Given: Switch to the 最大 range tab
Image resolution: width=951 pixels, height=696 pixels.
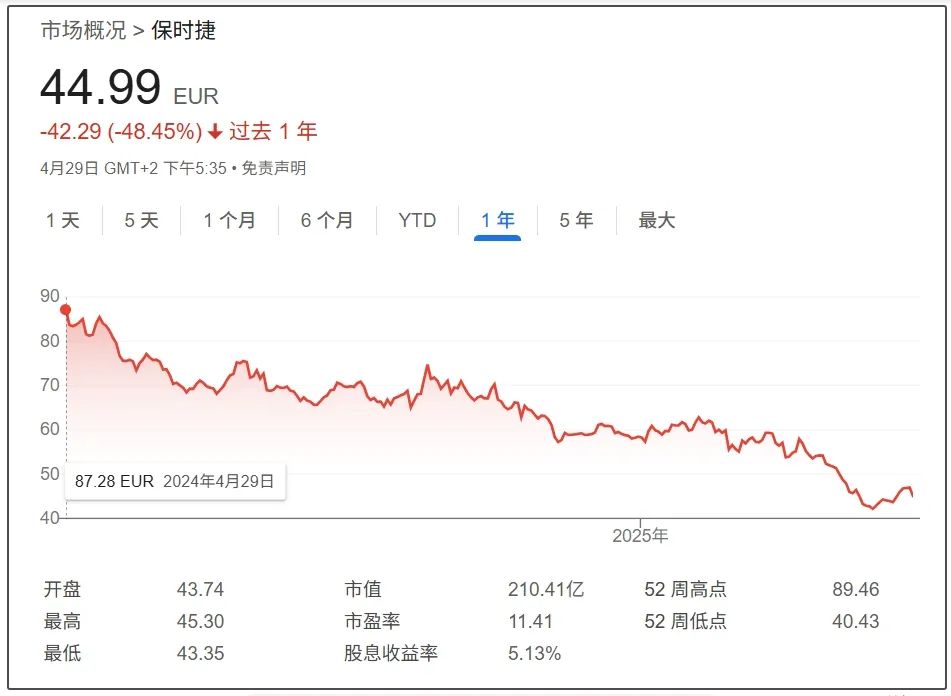Looking at the screenshot, I should [657, 220].
